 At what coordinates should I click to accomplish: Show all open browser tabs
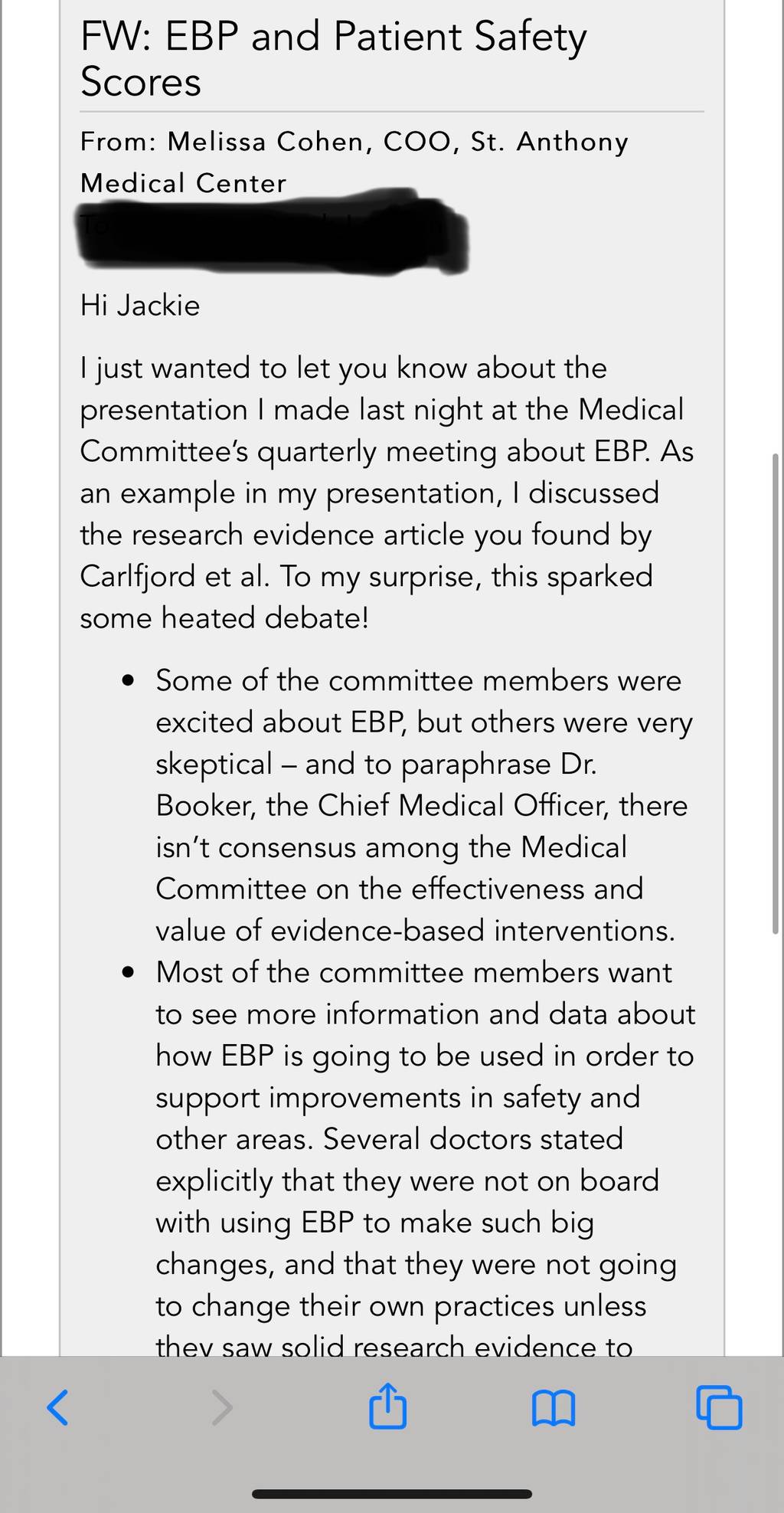719,1407
